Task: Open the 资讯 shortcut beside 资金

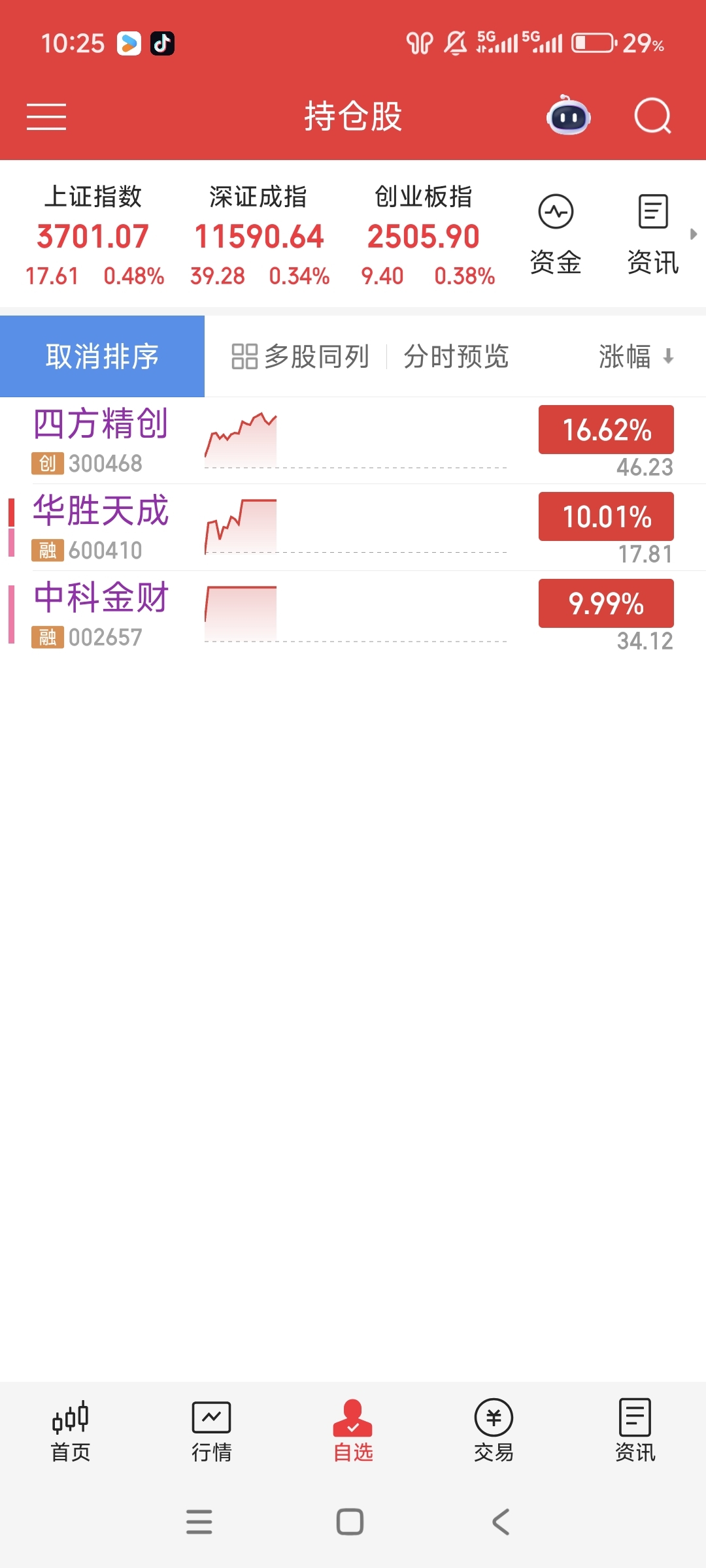Action: tap(653, 234)
